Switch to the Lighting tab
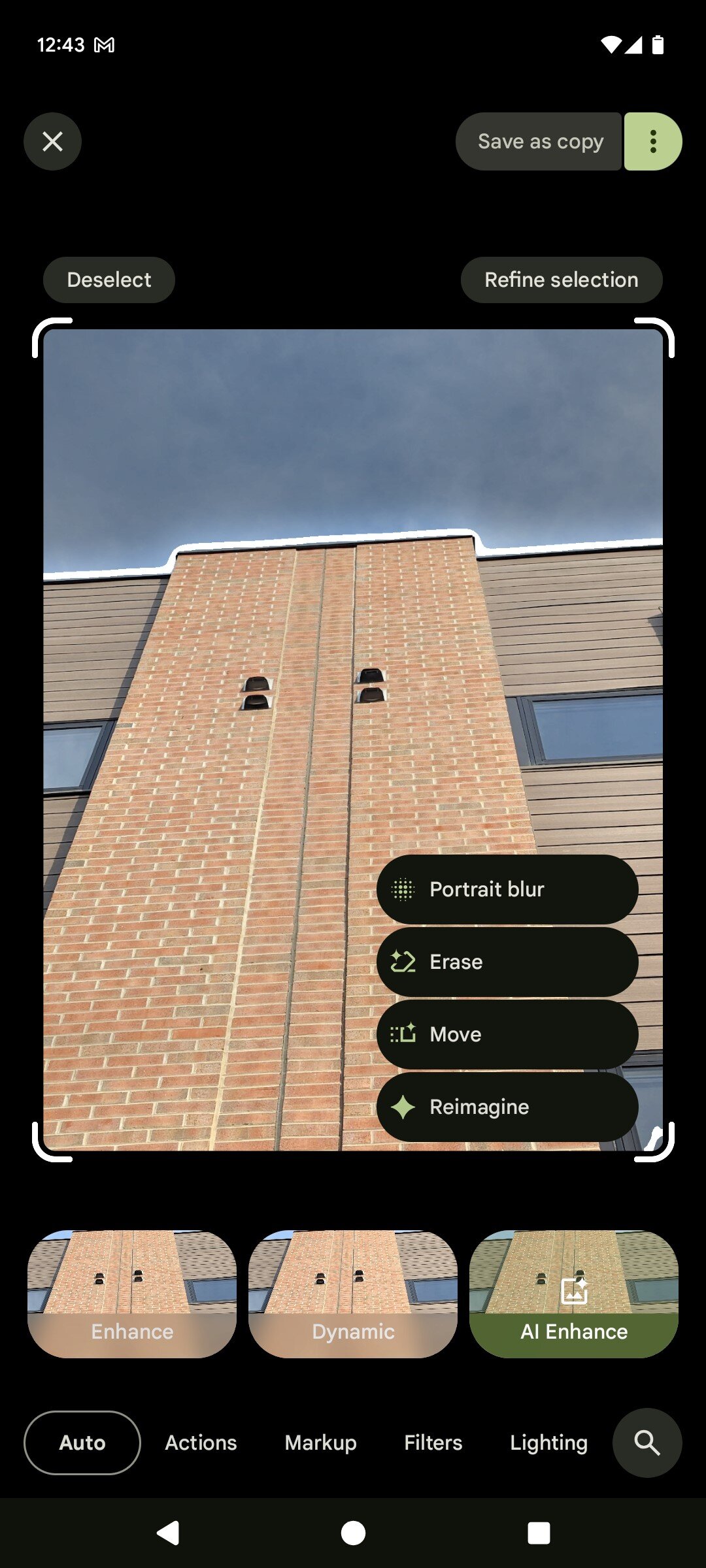Screen dimensions: 706x1568 (x=548, y=1443)
